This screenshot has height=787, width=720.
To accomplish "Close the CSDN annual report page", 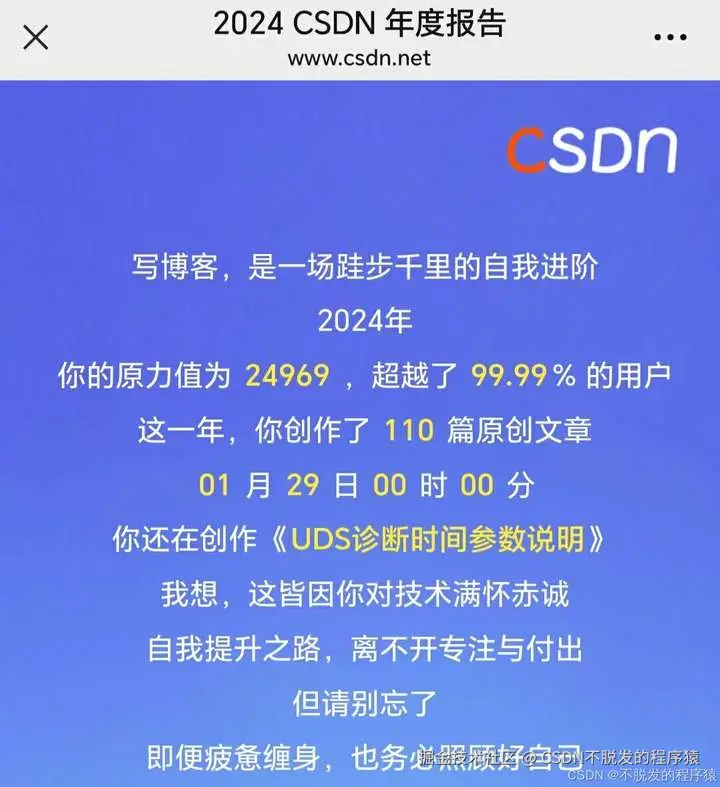I will click(x=36, y=38).
